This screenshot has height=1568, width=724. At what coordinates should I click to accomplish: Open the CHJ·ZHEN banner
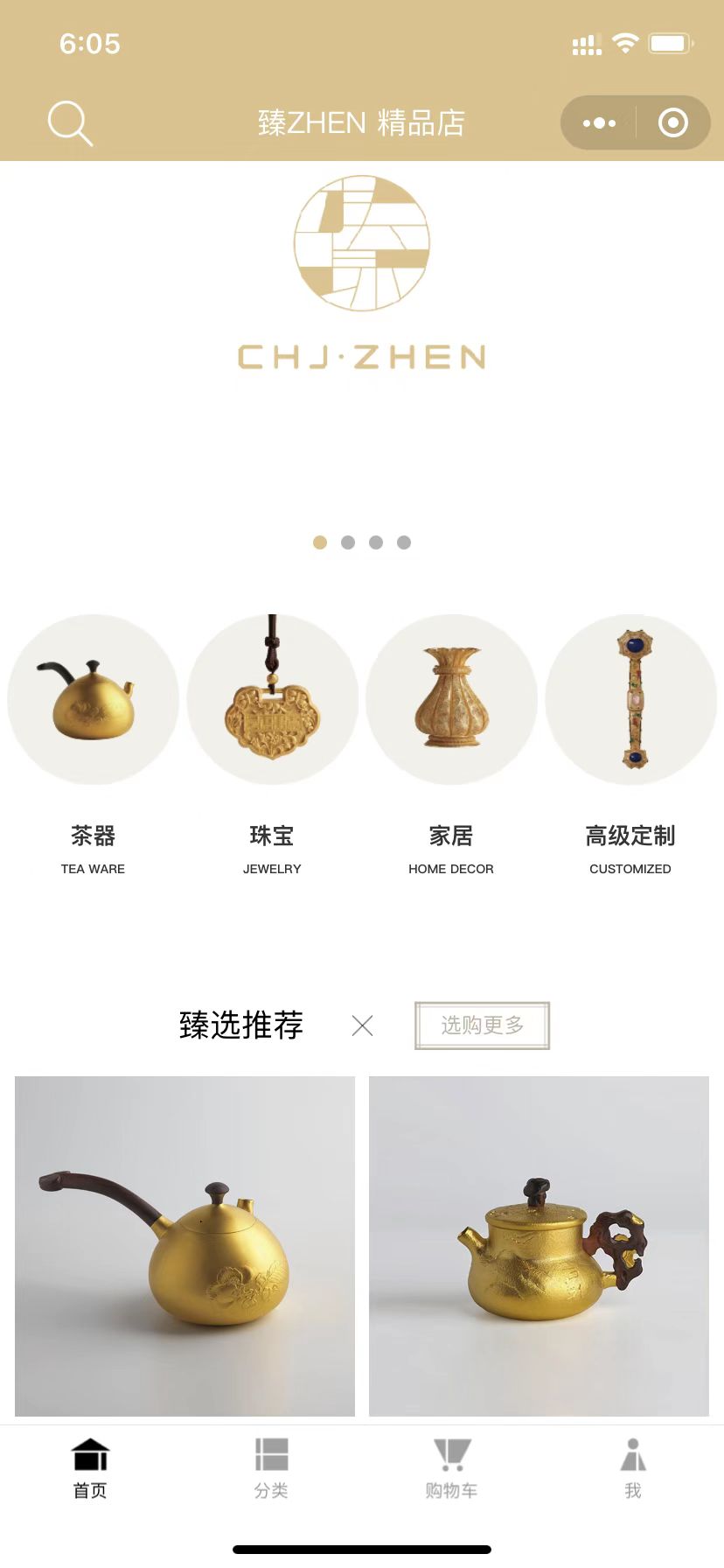pos(362,289)
